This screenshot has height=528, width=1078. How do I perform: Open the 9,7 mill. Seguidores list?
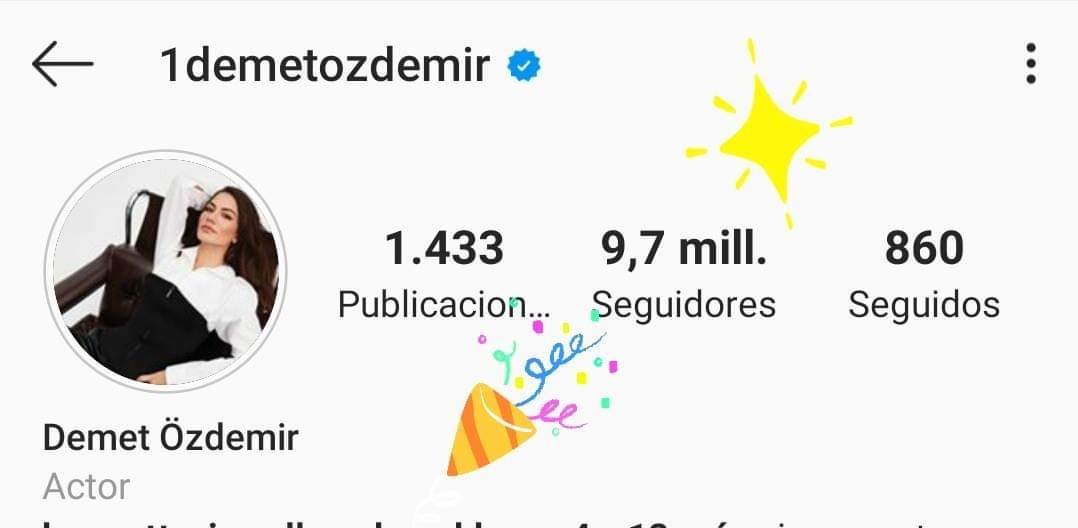click(x=684, y=274)
